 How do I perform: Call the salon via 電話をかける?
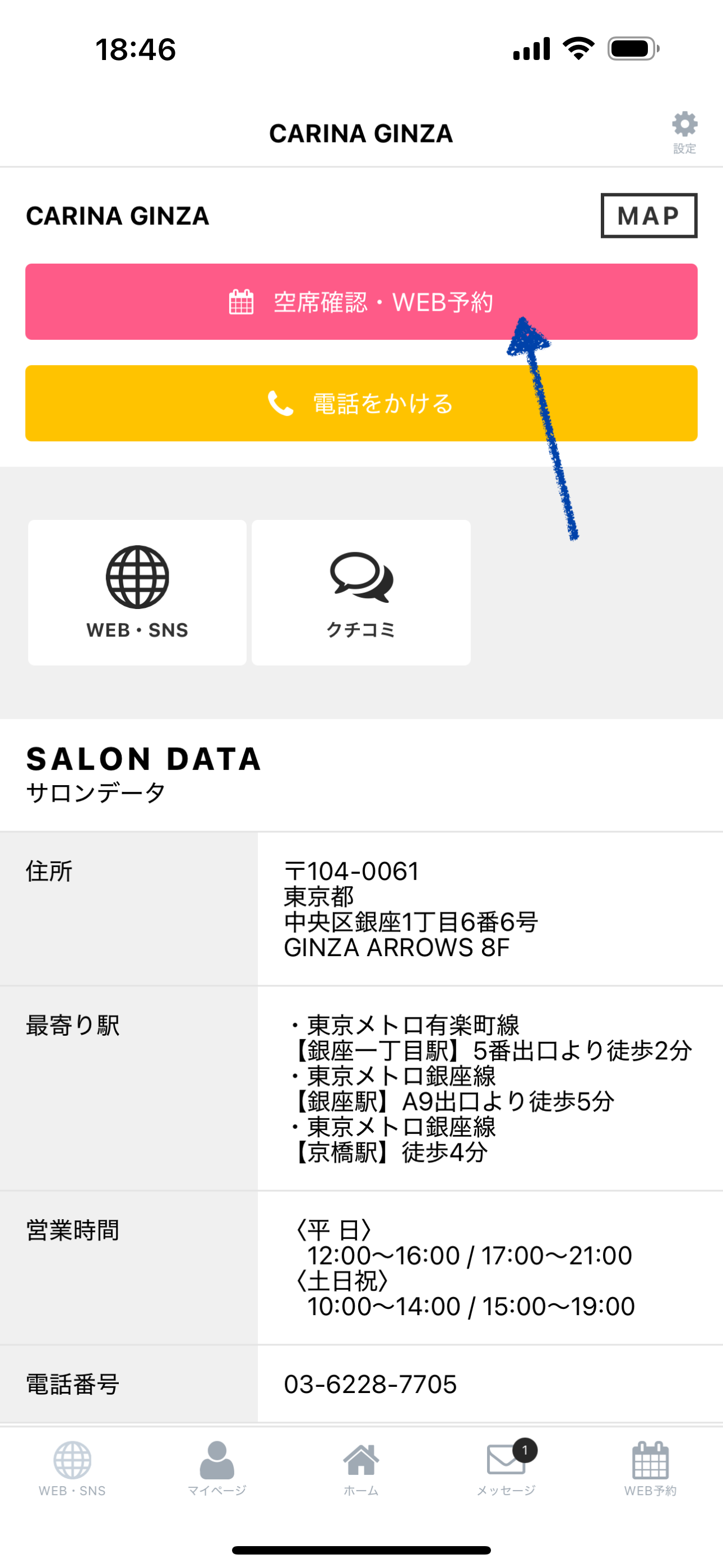click(x=361, y=403)
